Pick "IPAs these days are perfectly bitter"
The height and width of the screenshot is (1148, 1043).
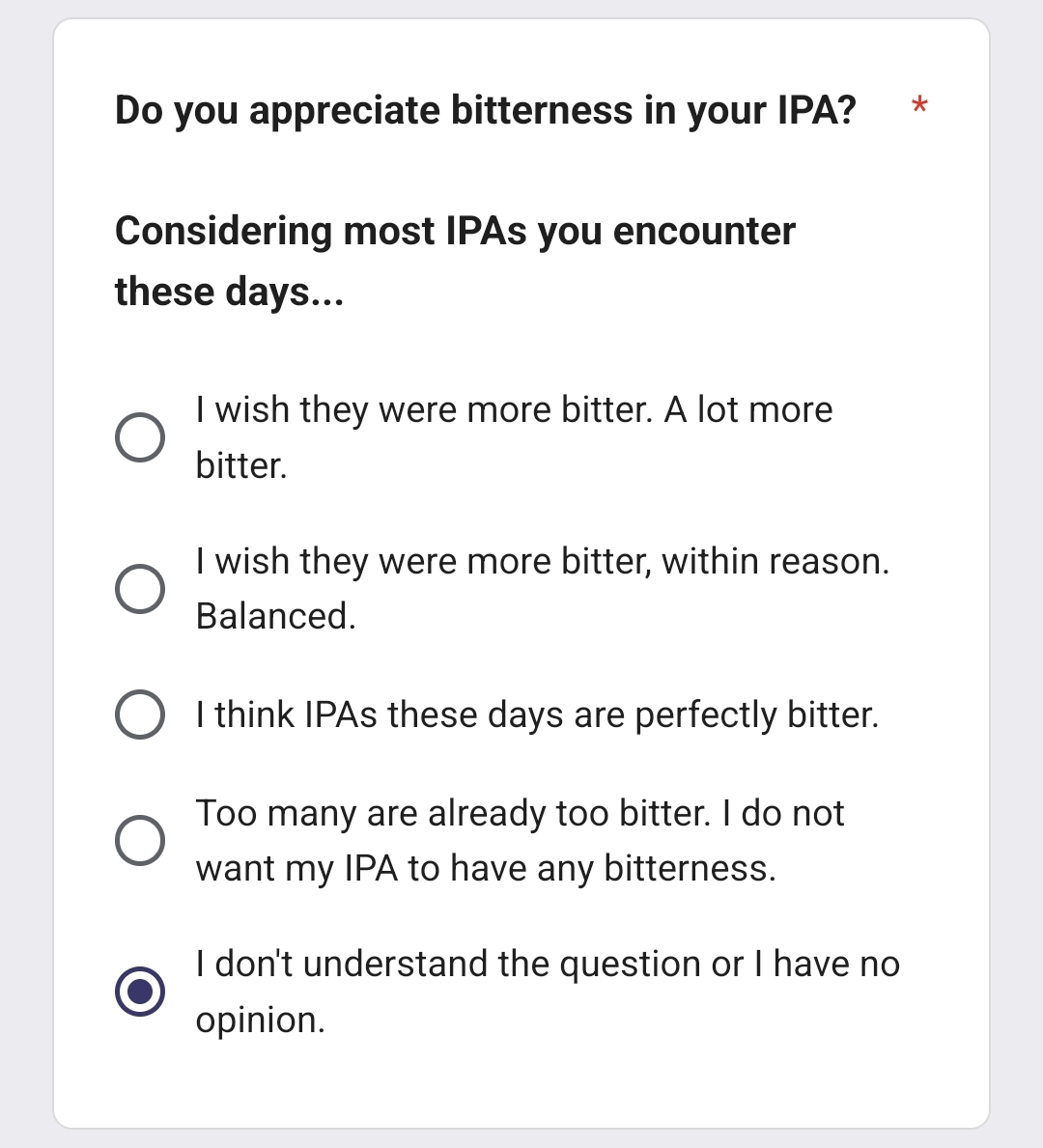140,714
